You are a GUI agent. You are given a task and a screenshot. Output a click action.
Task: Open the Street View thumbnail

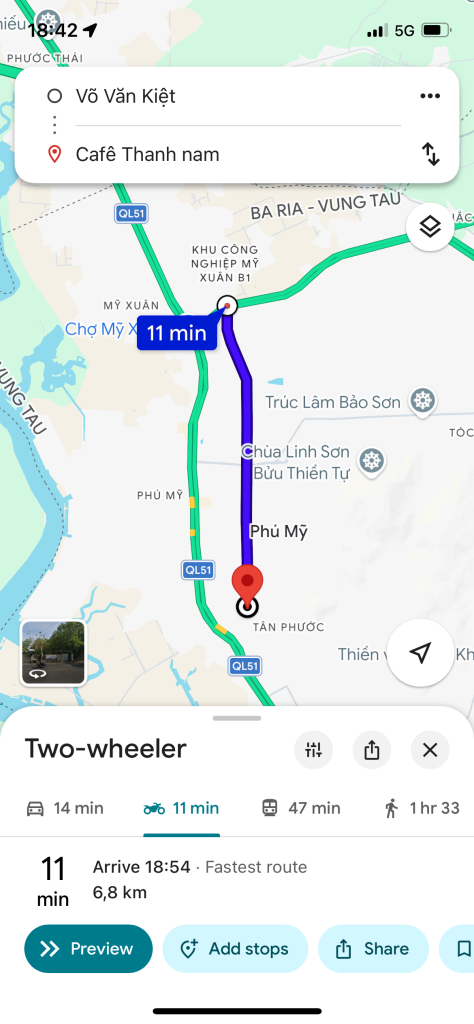point(53,652)
